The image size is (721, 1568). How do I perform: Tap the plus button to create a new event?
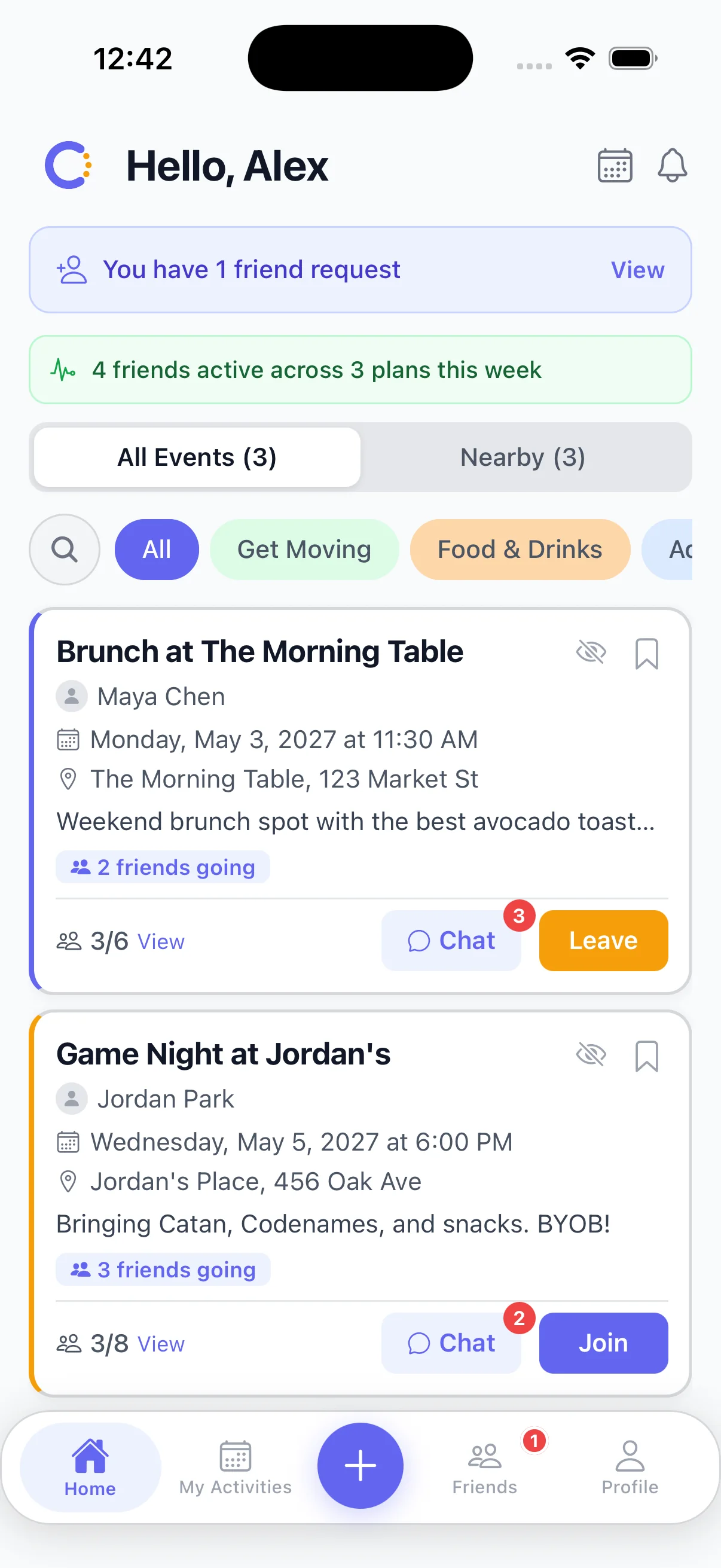360,1466
